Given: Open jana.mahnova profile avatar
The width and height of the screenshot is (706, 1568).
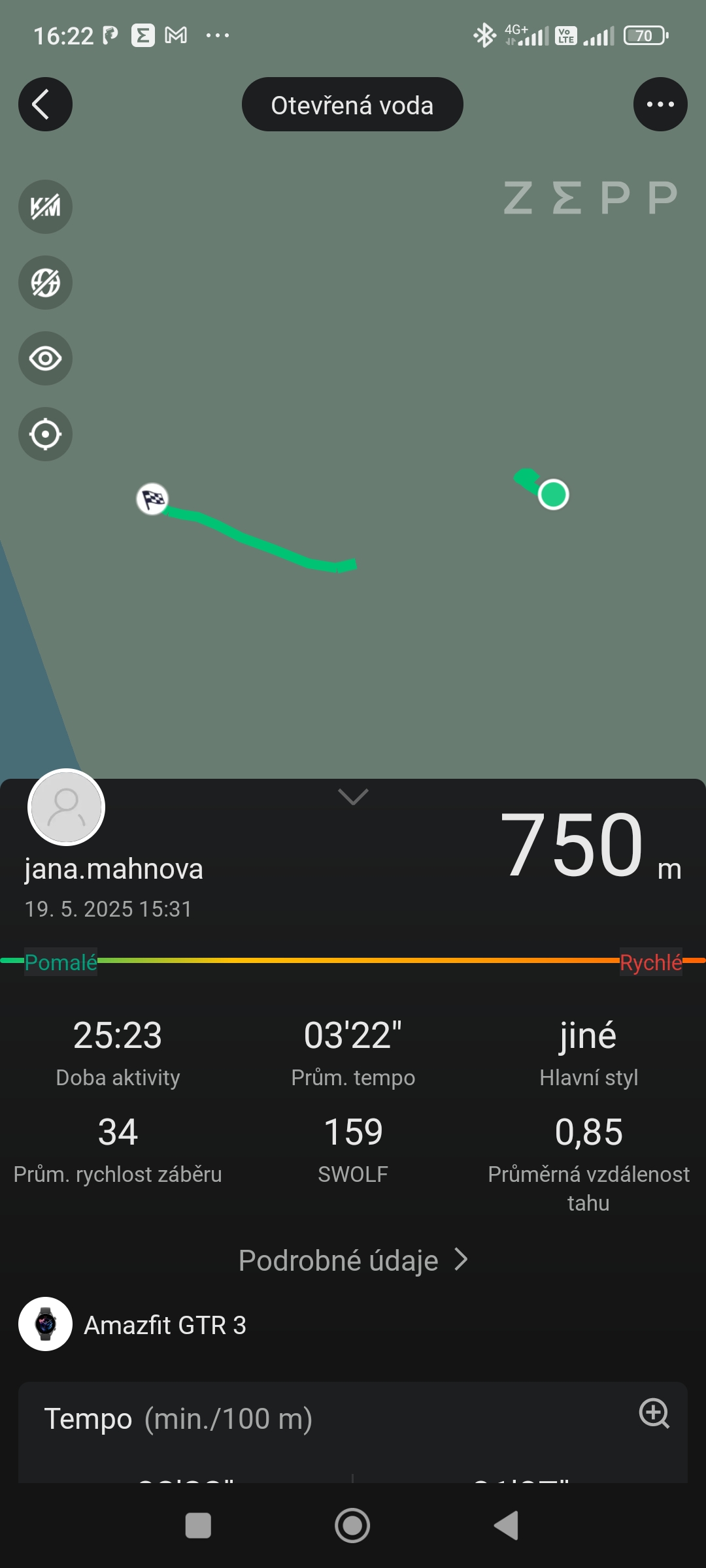Looking at the screenshot, I should pyautogui.click(x=66, y=808).
